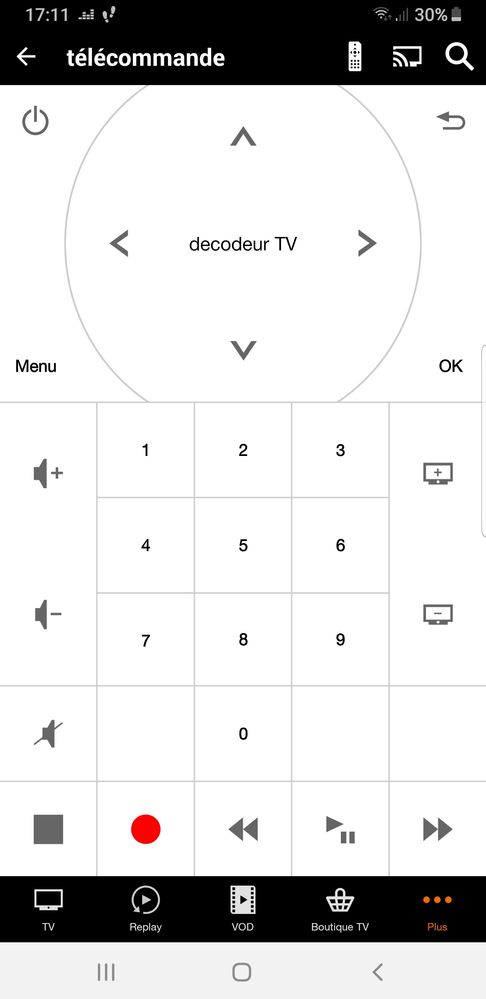This screenshot has height=999, width=486.
Task: Tap the up arrow on the directional pad
Action: tap(243, 136)
